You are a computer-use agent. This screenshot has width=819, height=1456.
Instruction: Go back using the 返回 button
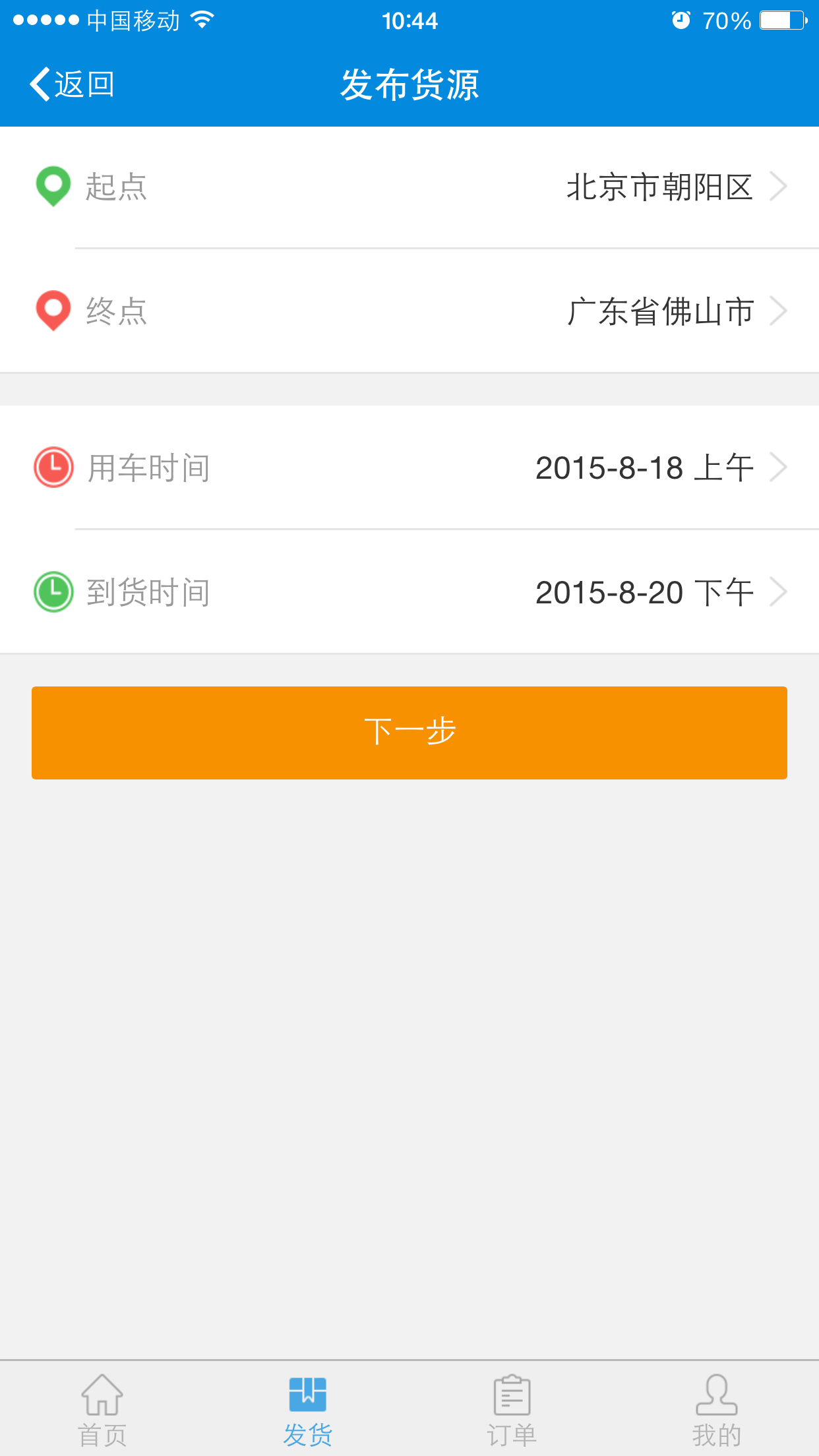73,84
